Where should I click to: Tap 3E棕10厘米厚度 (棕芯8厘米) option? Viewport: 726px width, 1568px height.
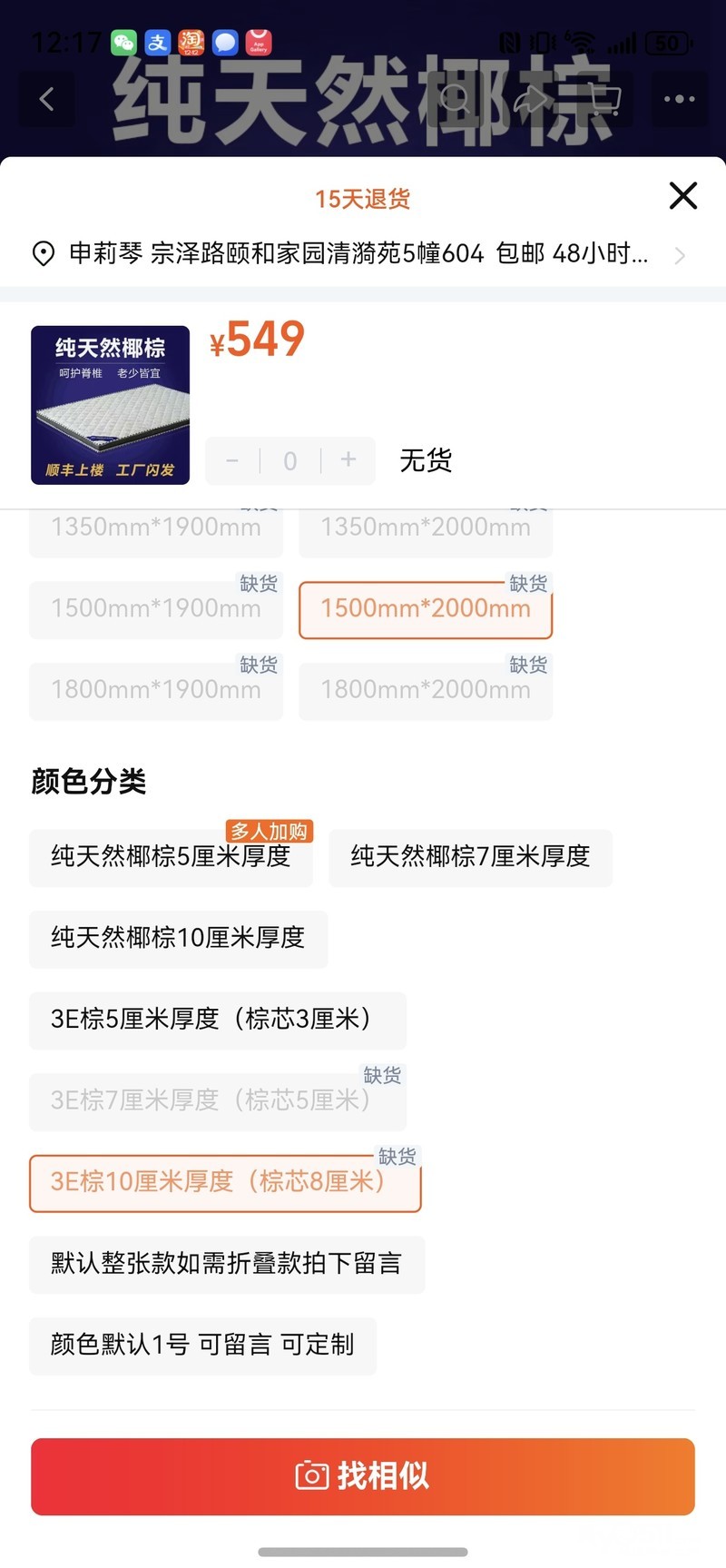click(225, 1183)
